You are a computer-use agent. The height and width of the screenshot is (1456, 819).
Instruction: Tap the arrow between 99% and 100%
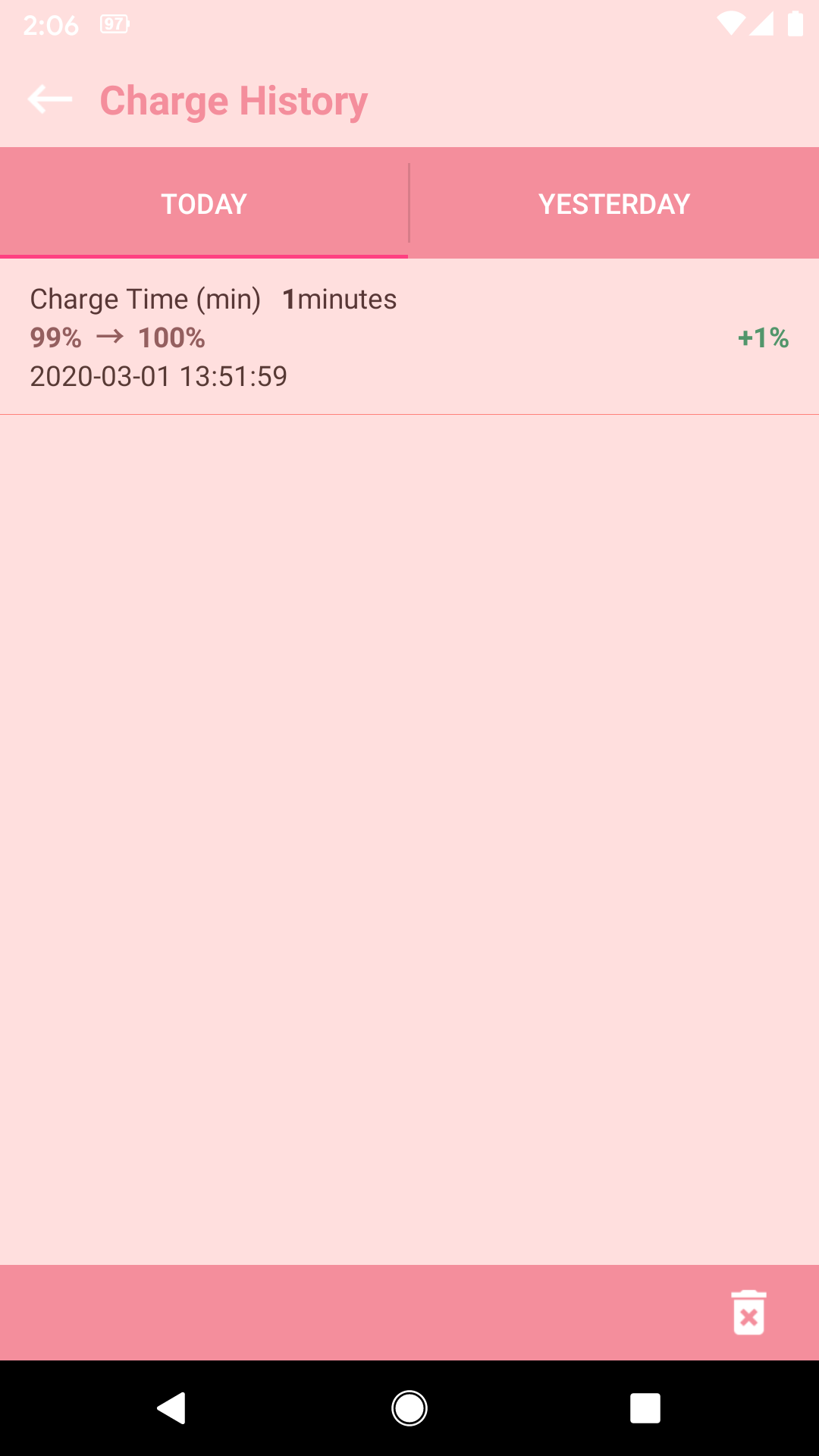pos(110,337)
